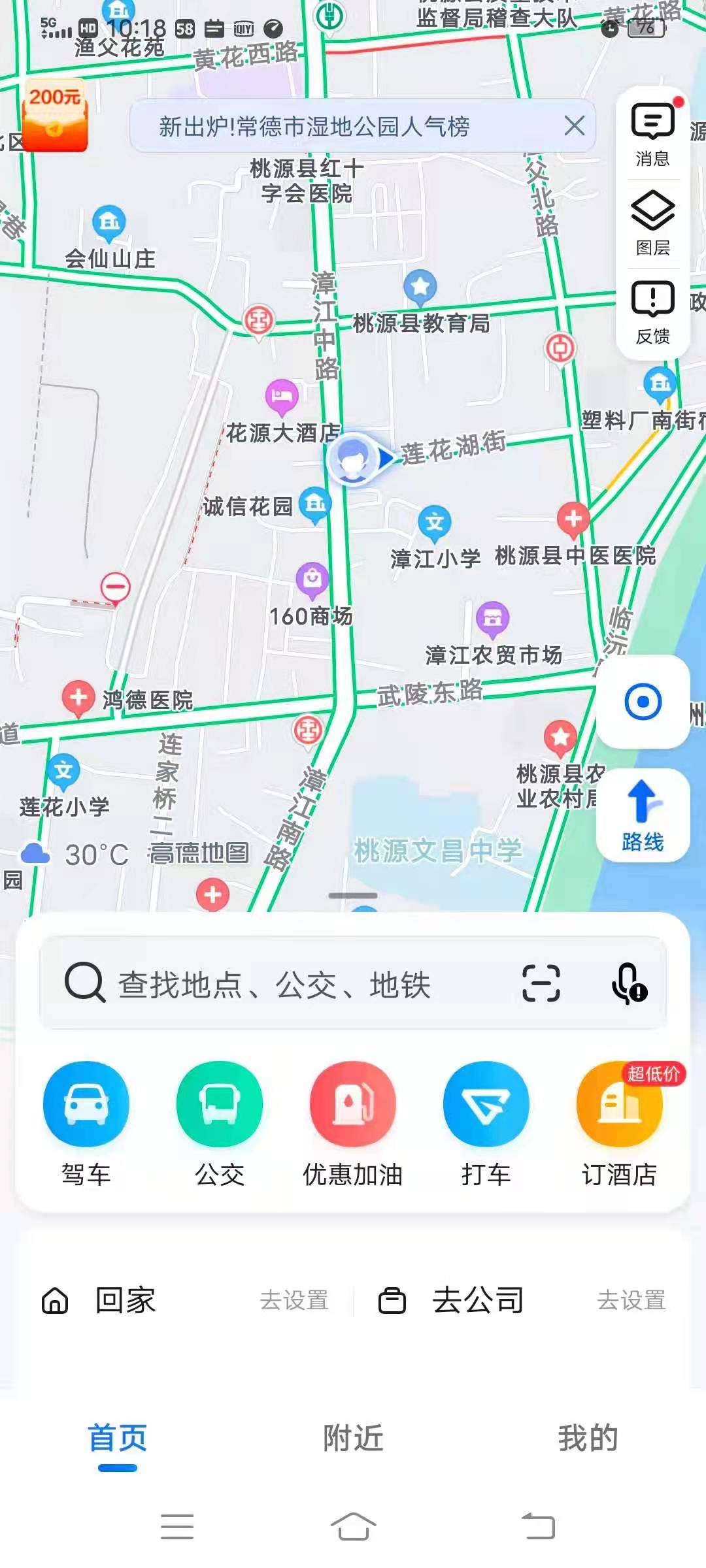Switch to the 我的 tab

(x=588, y=1439)
